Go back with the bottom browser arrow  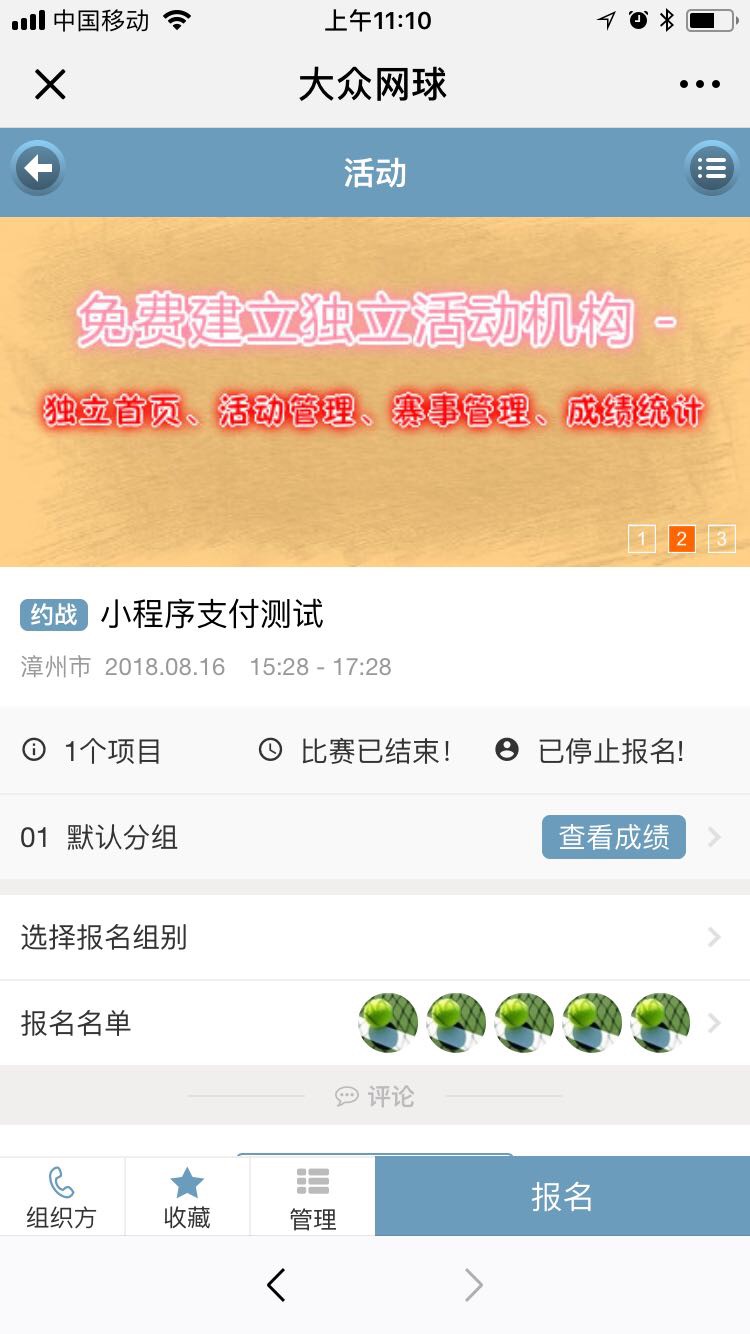277,1285
